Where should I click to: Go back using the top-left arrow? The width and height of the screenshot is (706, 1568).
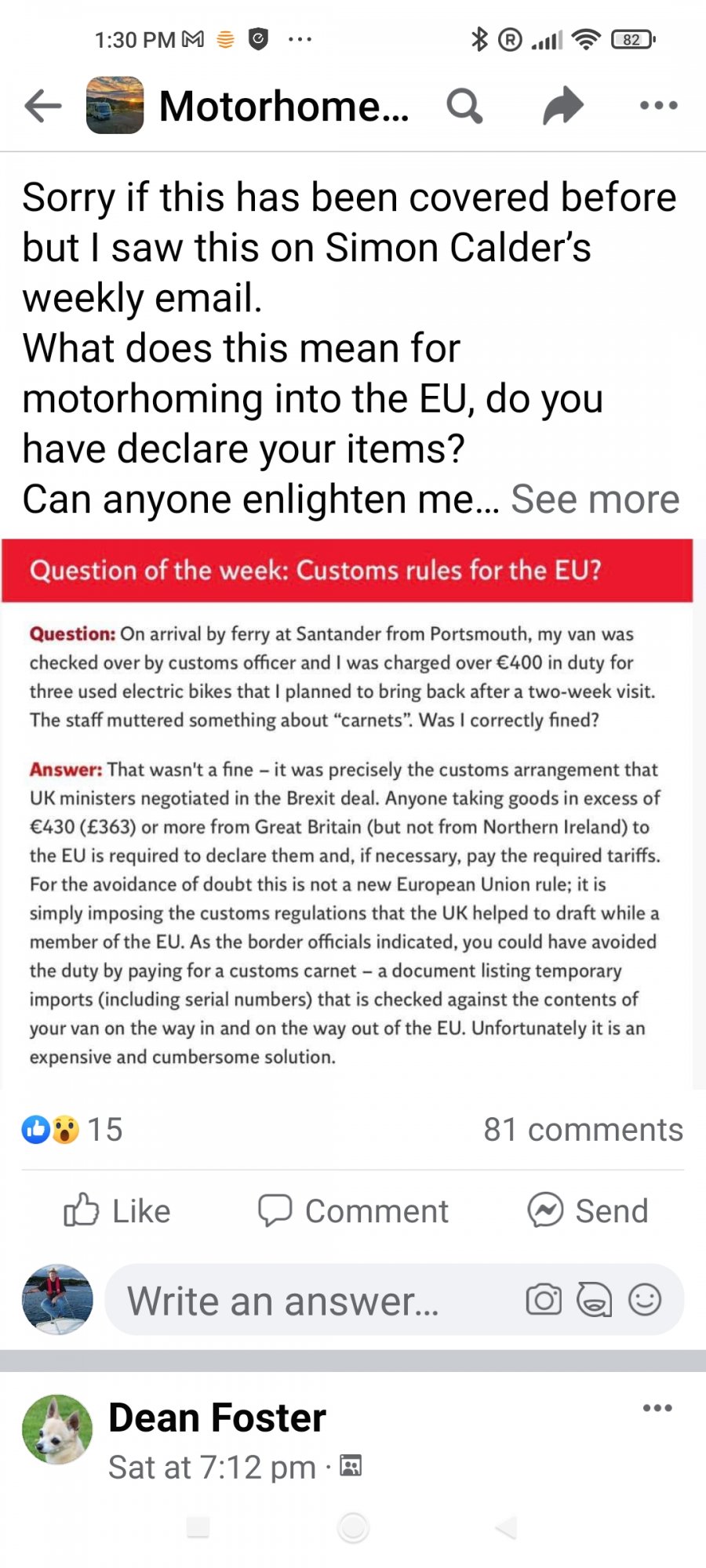click(x=43, y=106)
